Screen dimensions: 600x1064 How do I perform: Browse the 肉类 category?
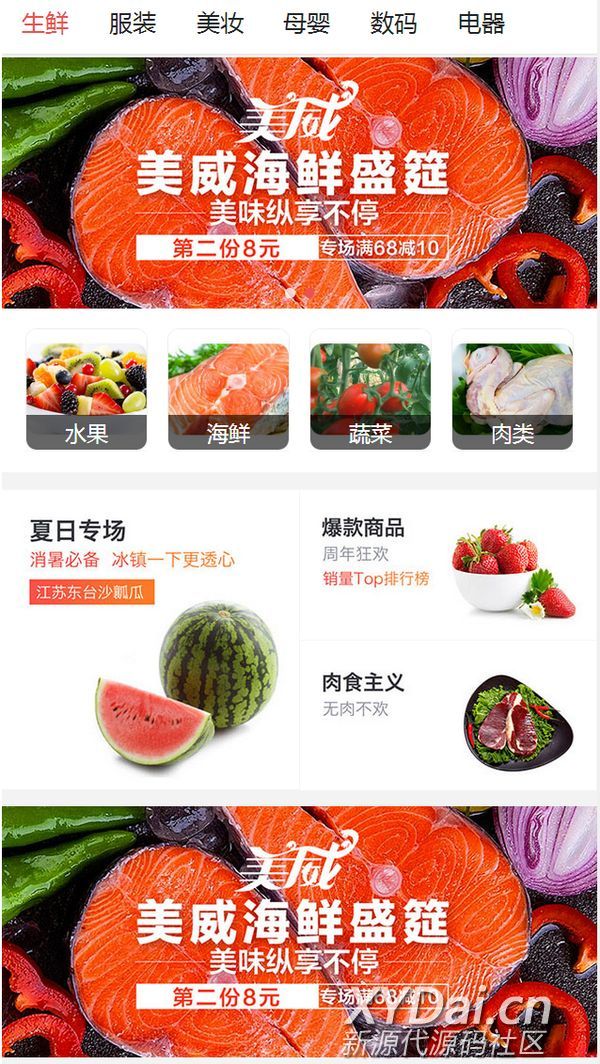[x=512, y=390]
